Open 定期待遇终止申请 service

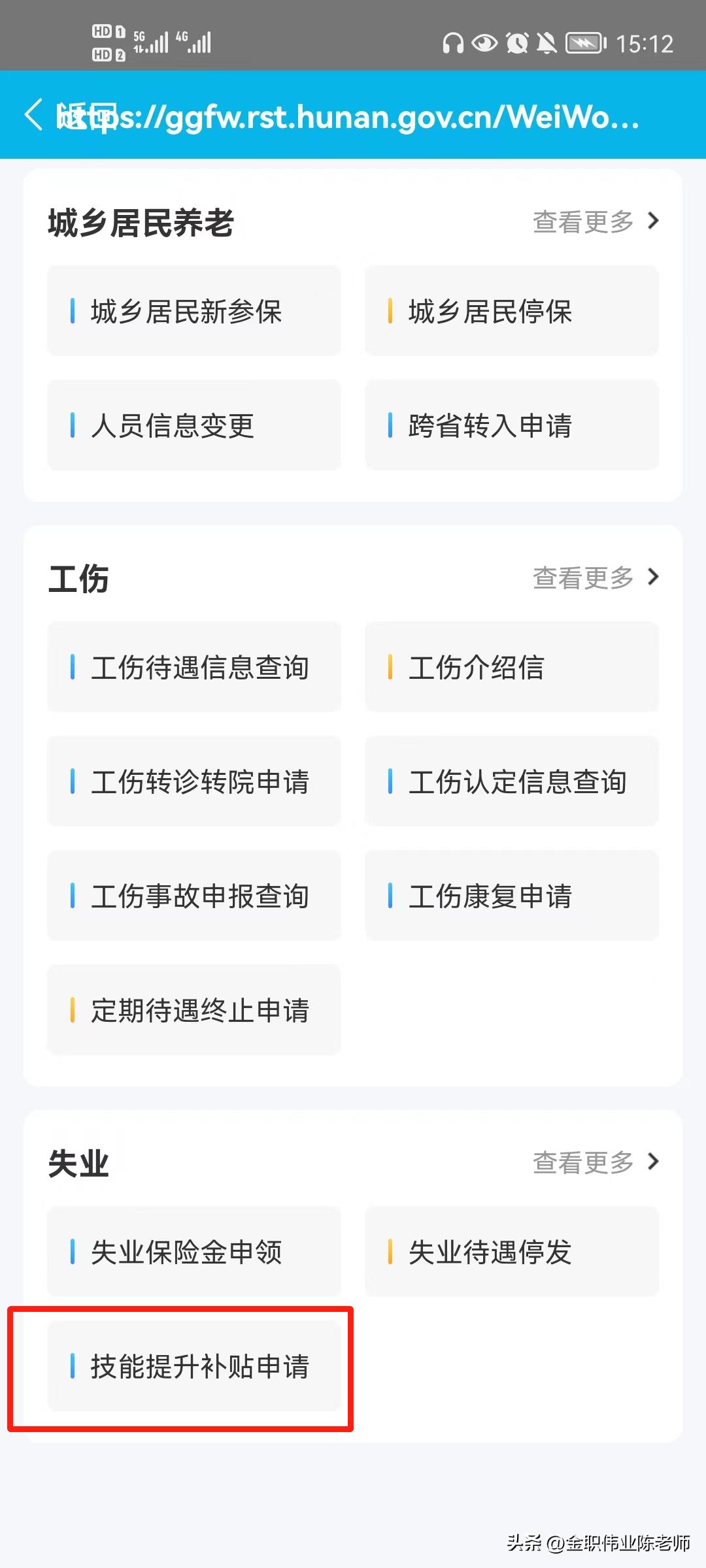click(193, 1011)
